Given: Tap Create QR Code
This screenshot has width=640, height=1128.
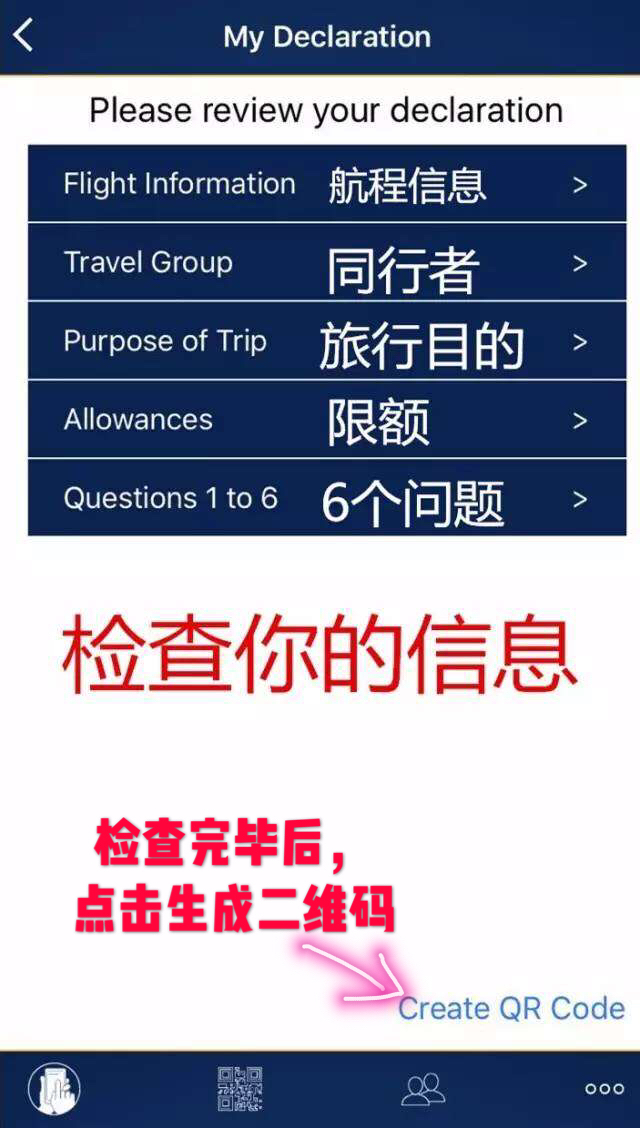Looking at the screenshot, I should pyautogui.click(x=511, y=1008).
